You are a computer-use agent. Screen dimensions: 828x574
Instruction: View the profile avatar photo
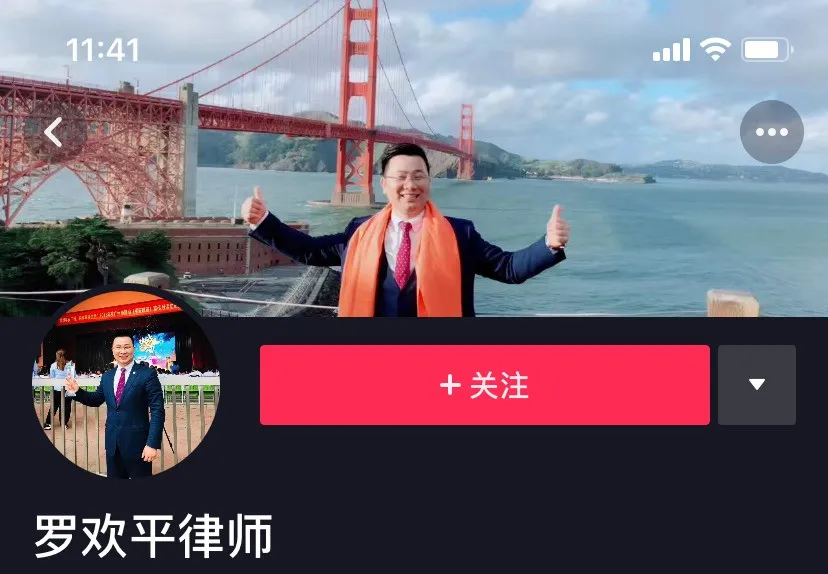click(125, 383)
